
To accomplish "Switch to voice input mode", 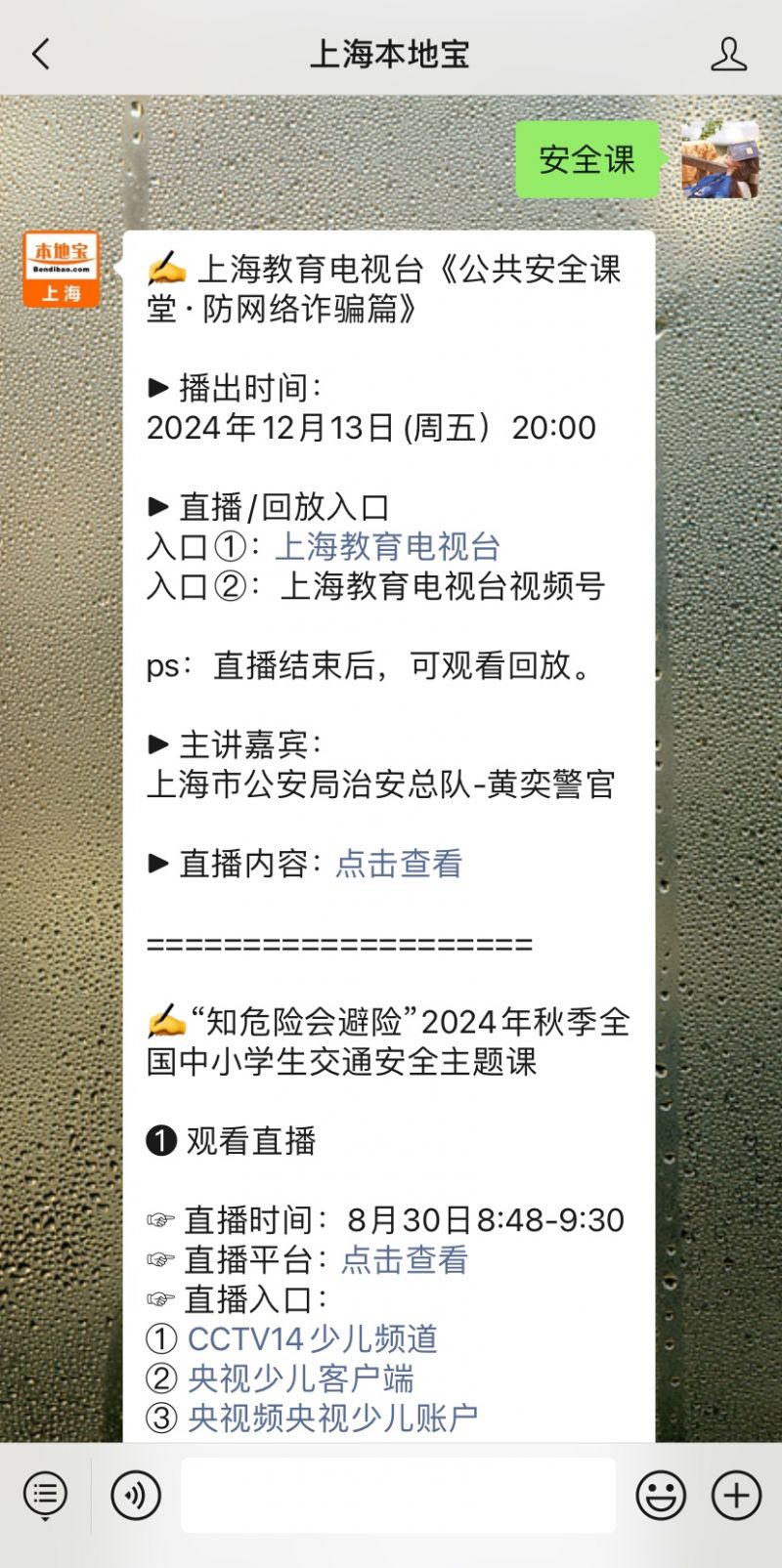I will [x=136, y=1495].
